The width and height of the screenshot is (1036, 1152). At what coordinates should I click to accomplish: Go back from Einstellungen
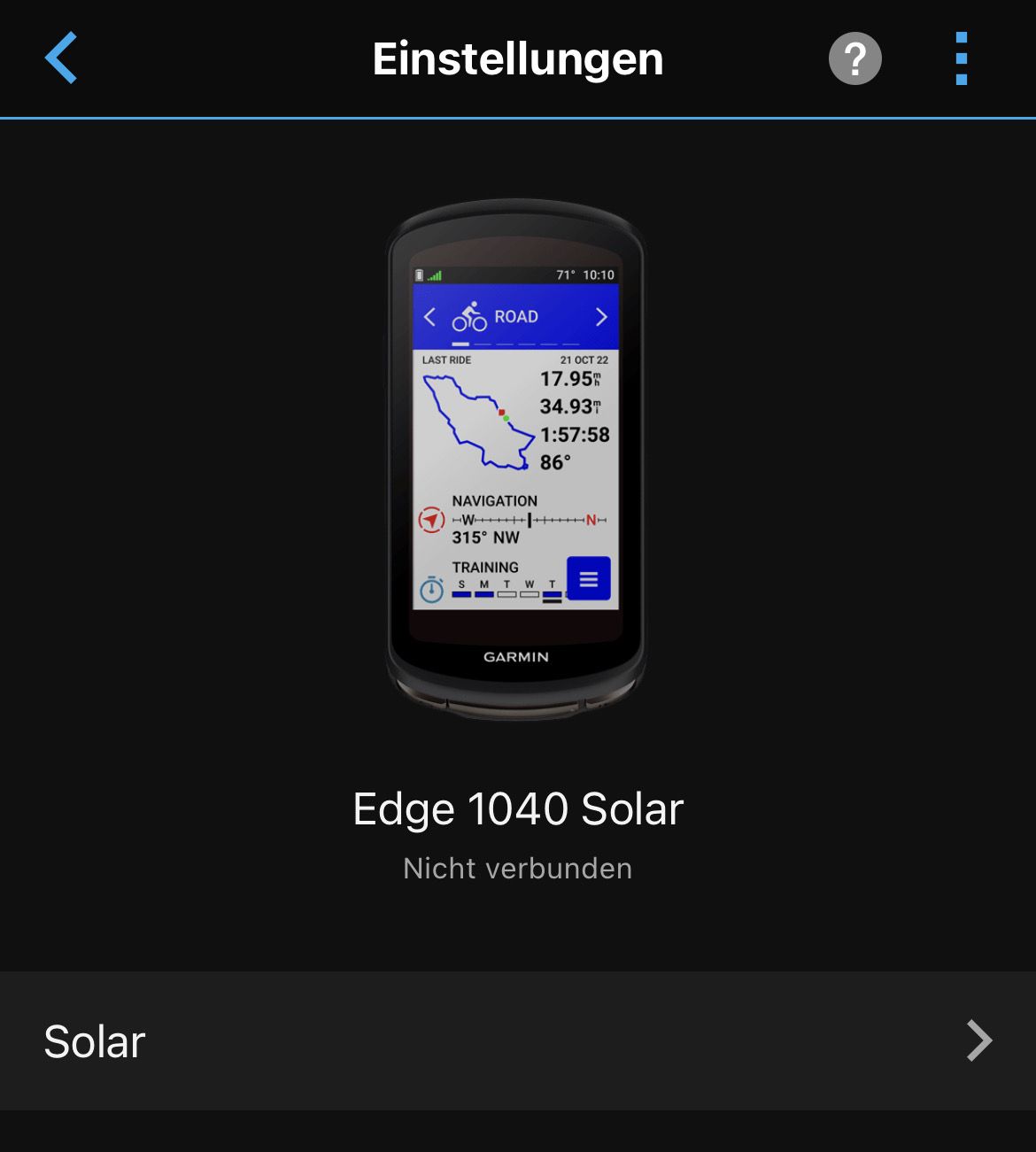coord(61,58)
